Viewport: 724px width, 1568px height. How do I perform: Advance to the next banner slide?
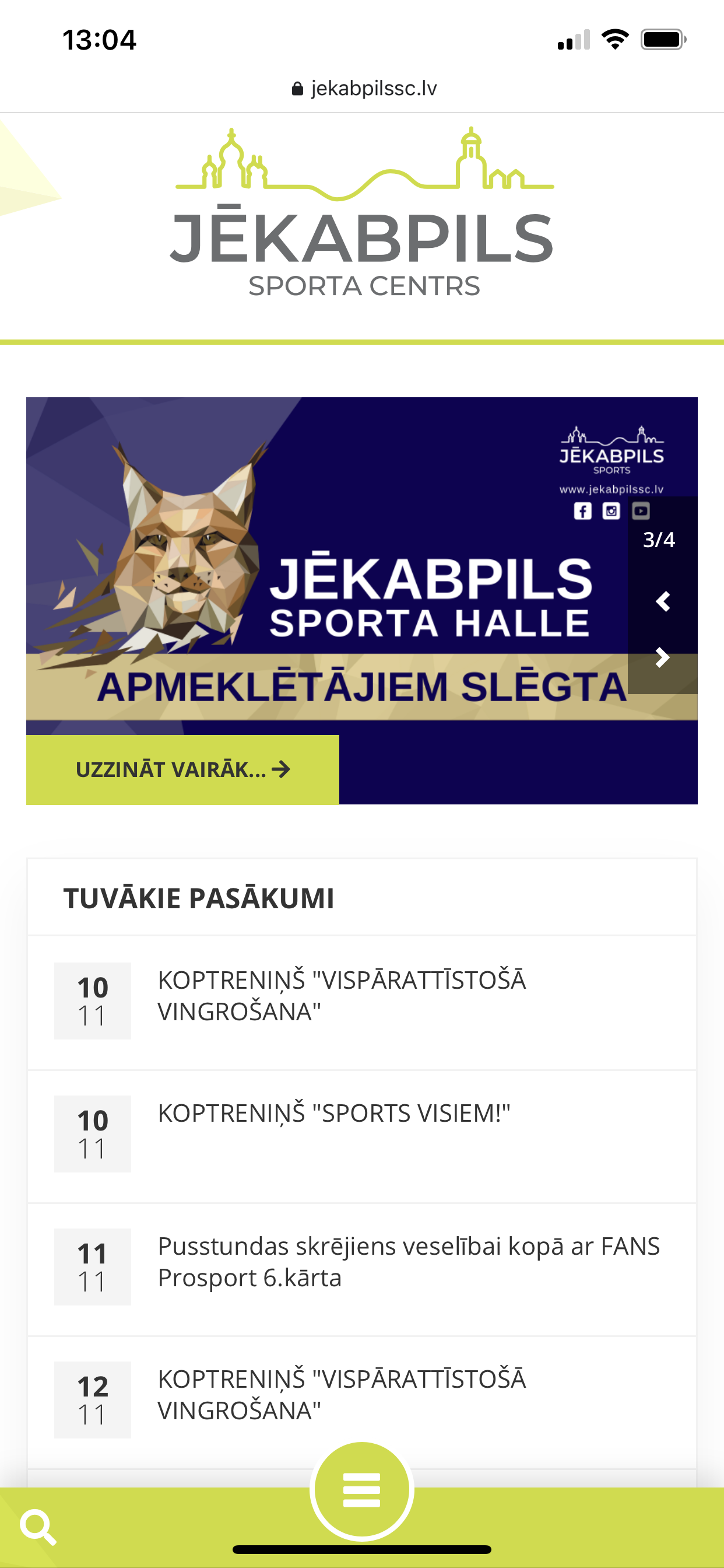[663, 657]
